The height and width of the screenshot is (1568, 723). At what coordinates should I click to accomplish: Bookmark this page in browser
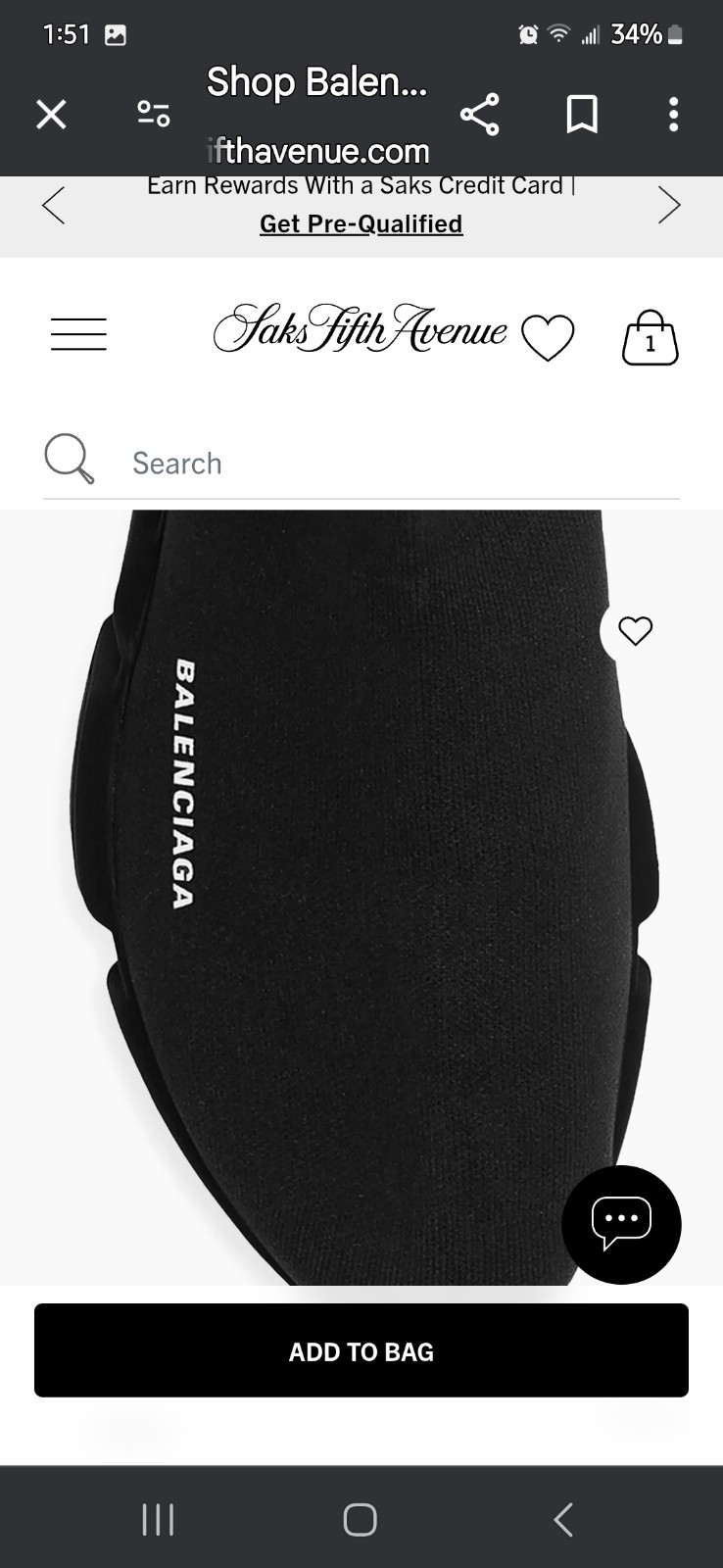[x=582, y=115]
